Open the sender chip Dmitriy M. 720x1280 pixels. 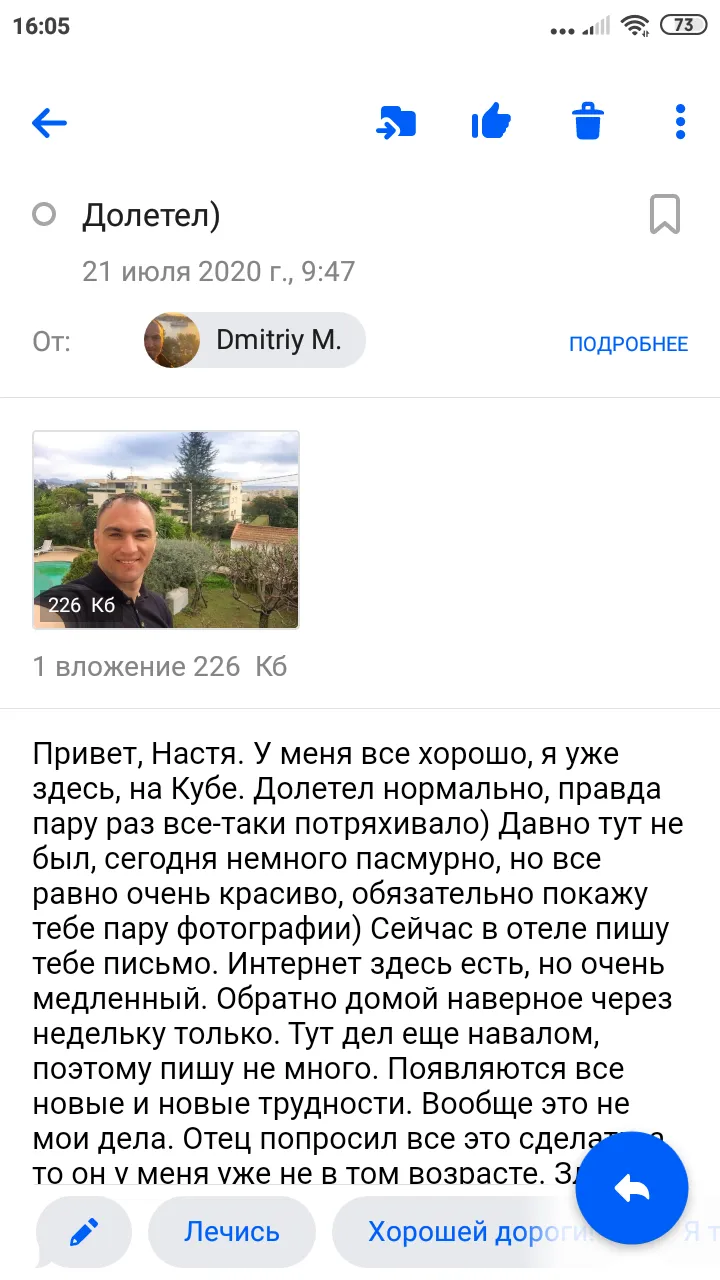point(255,340)
